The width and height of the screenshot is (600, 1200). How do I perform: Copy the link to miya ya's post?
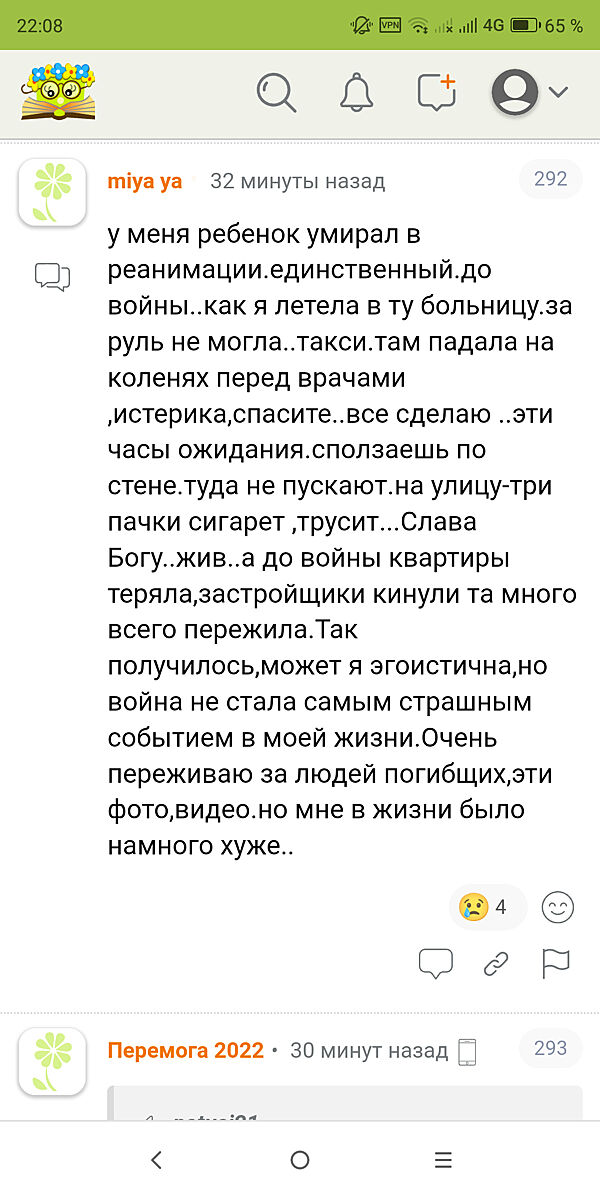pos(495,963)
